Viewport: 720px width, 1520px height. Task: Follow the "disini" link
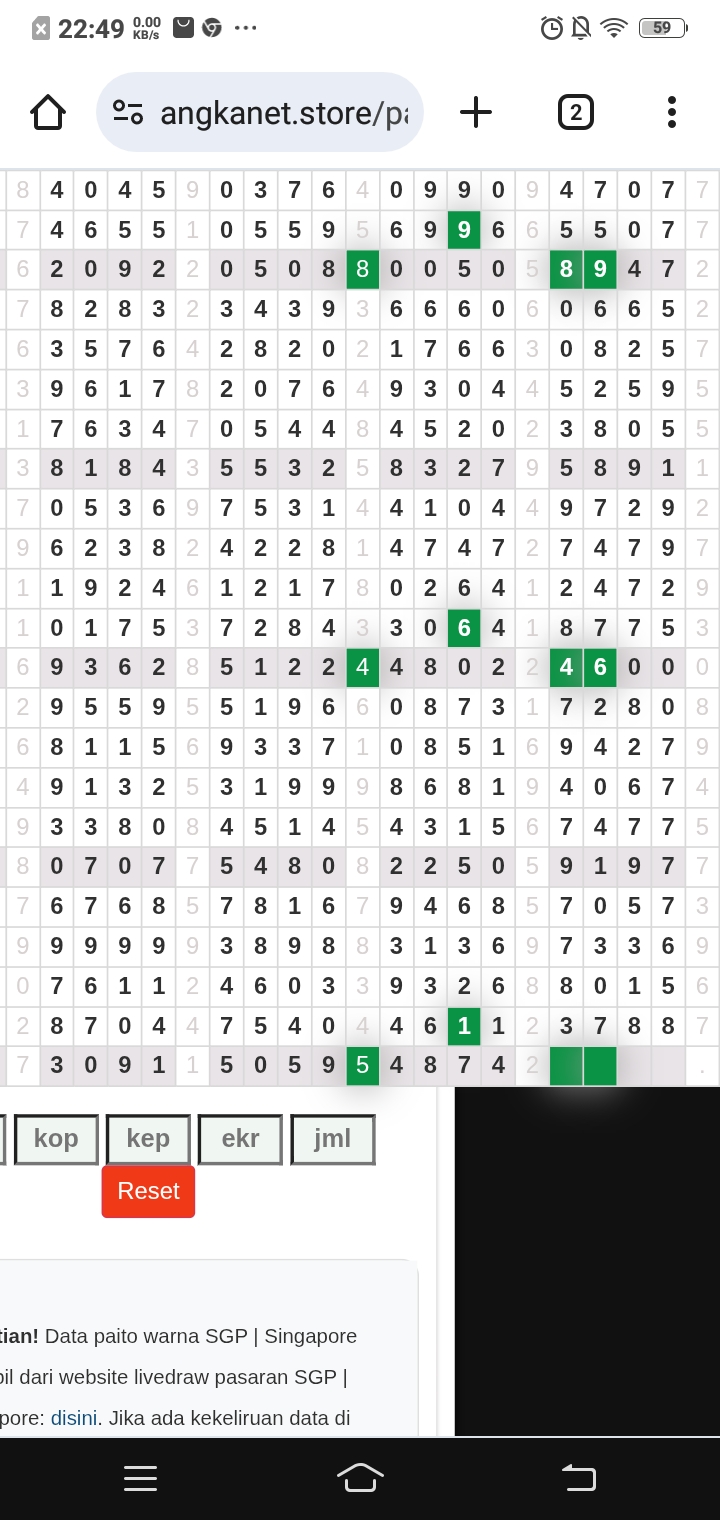[74, 1418]
